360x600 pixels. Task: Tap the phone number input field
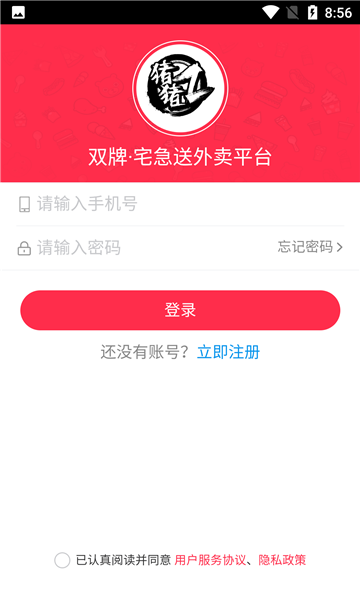(x=180, y=204)
